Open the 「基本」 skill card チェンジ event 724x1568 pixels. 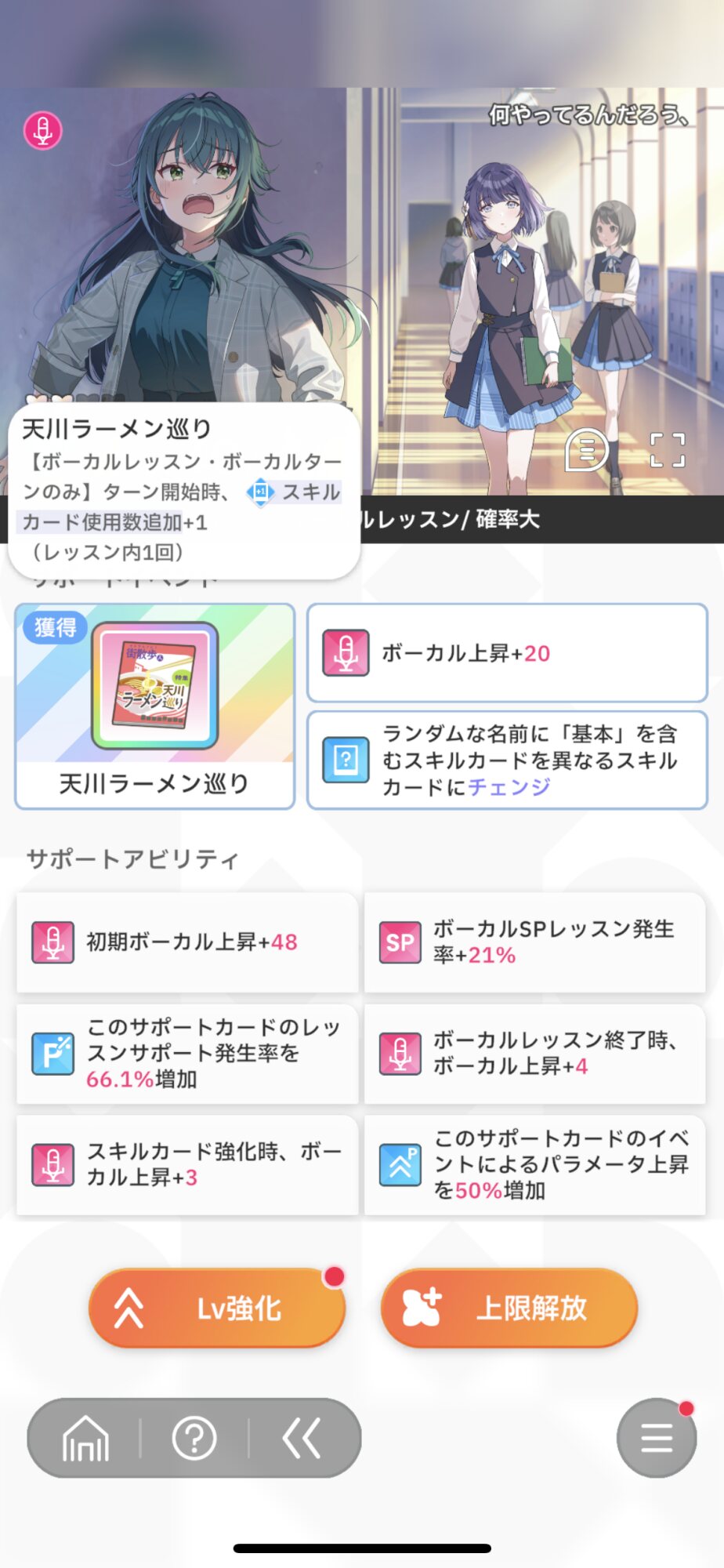[508, 760]
